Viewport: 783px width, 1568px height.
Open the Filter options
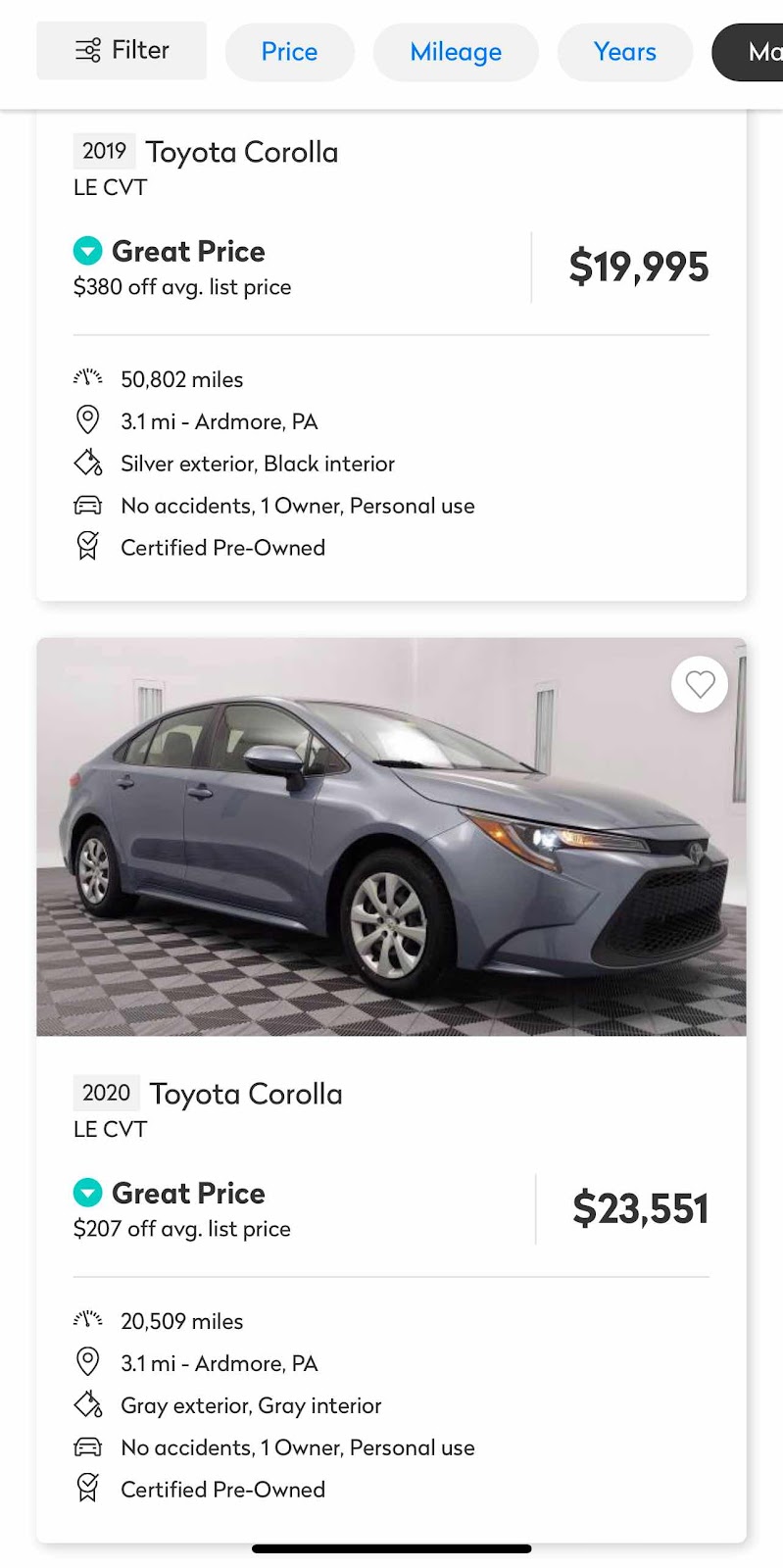[x=122, y=50]
